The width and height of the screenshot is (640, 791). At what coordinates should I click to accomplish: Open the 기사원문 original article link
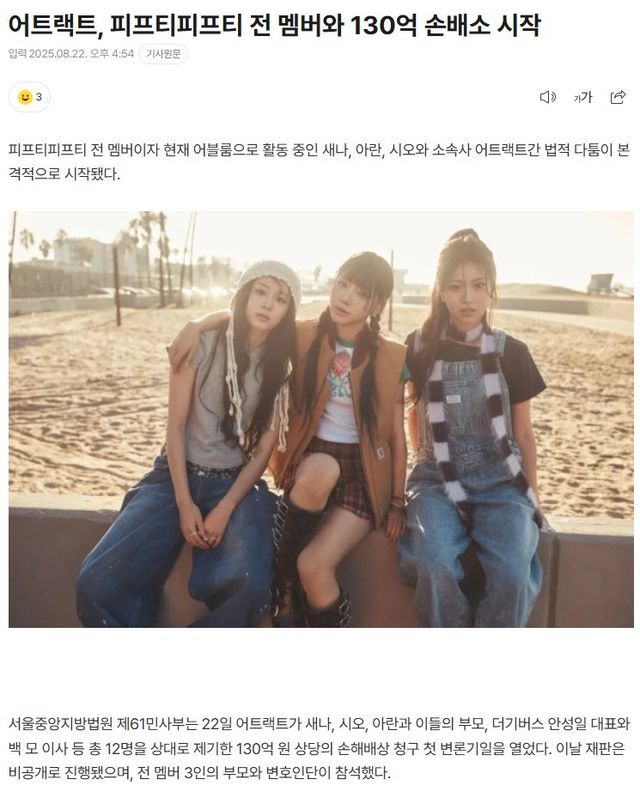tap(163, 54)
